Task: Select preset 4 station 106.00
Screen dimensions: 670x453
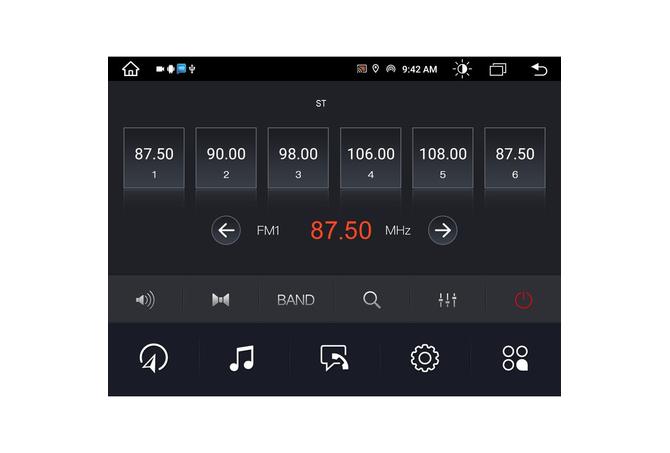Action: click(x=370, y=158)
